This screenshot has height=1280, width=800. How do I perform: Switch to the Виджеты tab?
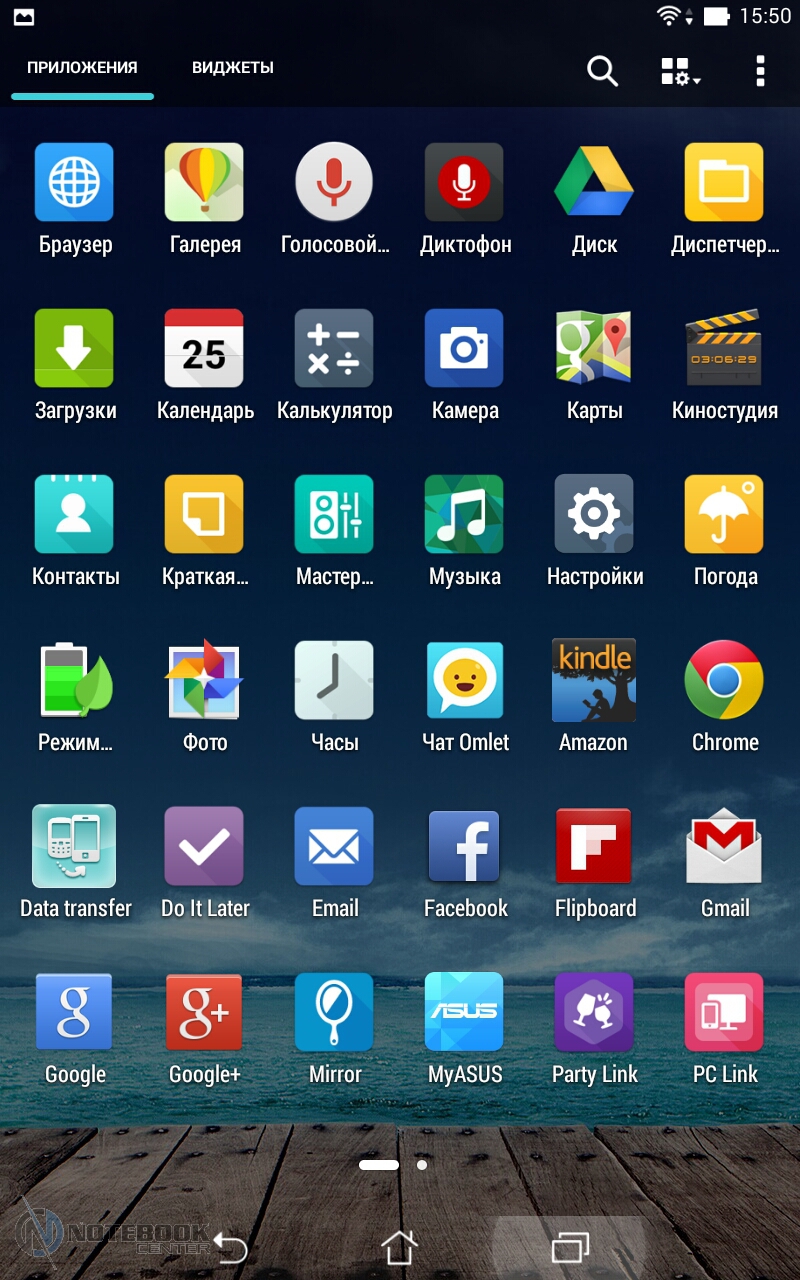(233, 68)
